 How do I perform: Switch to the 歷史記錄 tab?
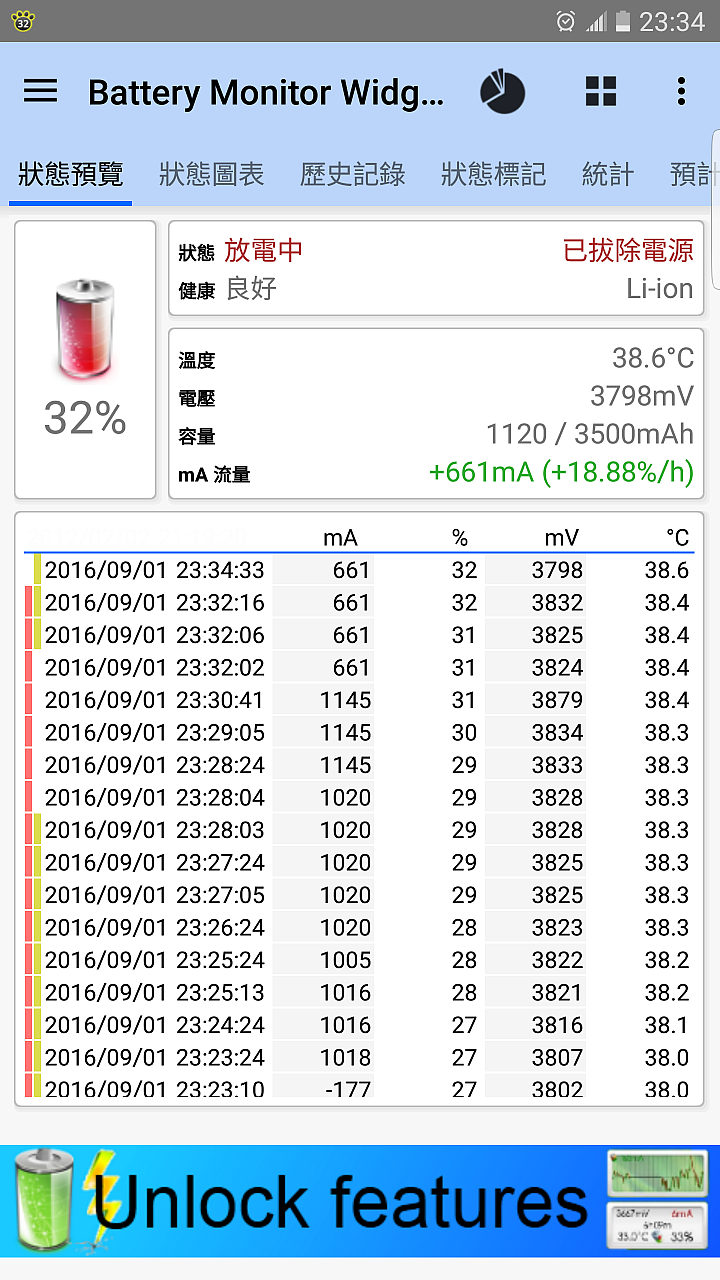pyautogui.click(x=353, y=175)
